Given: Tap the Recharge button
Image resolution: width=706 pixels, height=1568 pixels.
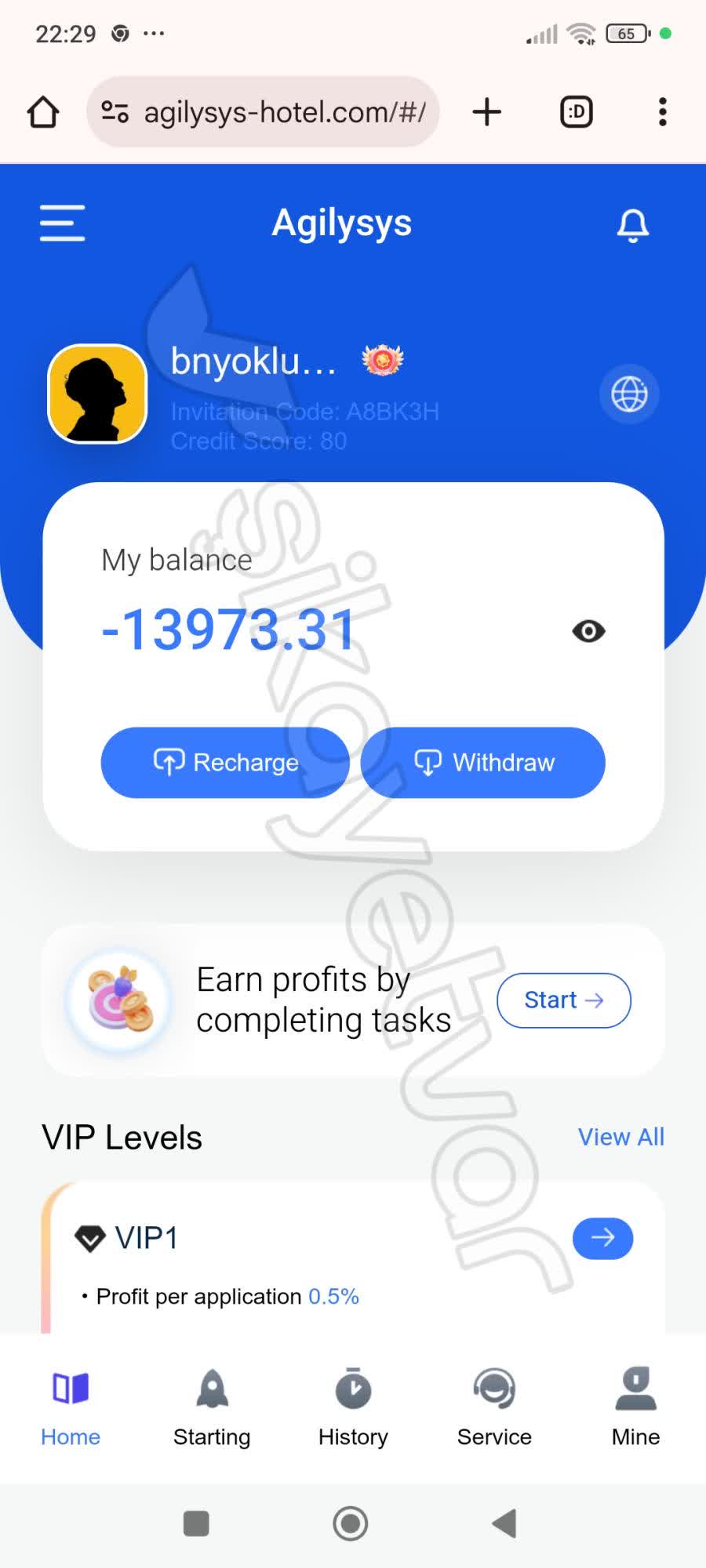Looking at the screenshot, I should (x=225, y=763).
